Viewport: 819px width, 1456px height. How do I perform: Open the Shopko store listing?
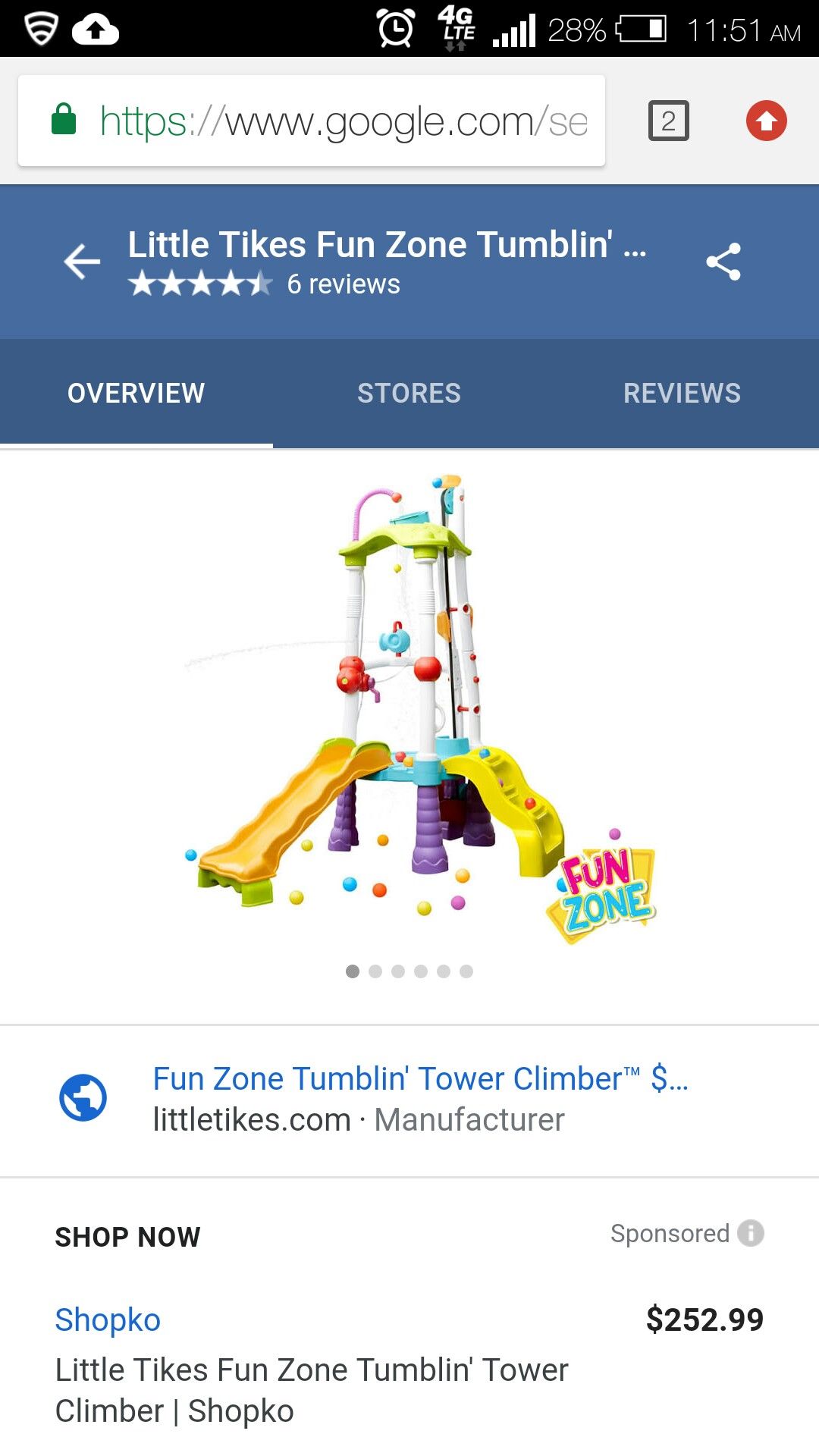tap(409, 1365)
